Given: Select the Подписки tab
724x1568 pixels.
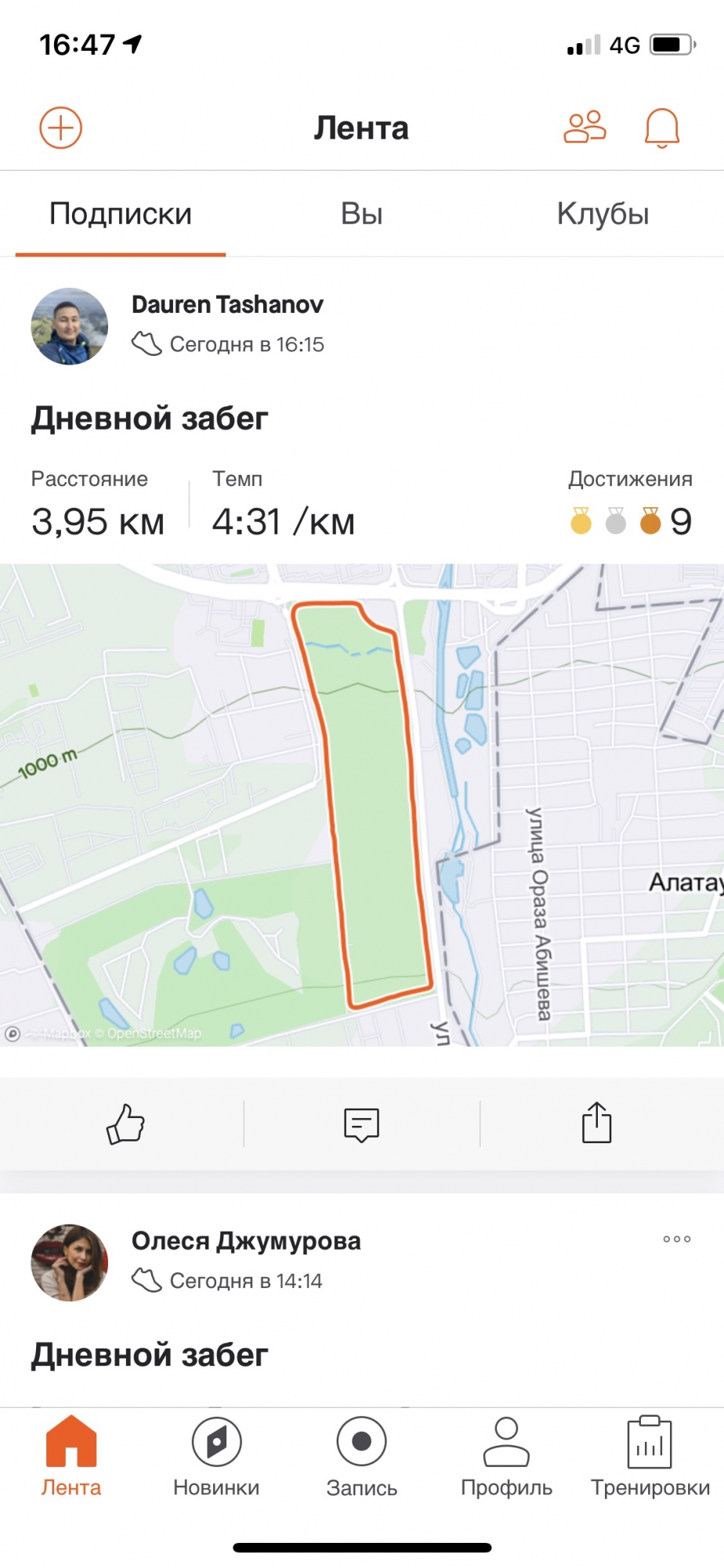Looking at the screenshot, I should 120,214.
